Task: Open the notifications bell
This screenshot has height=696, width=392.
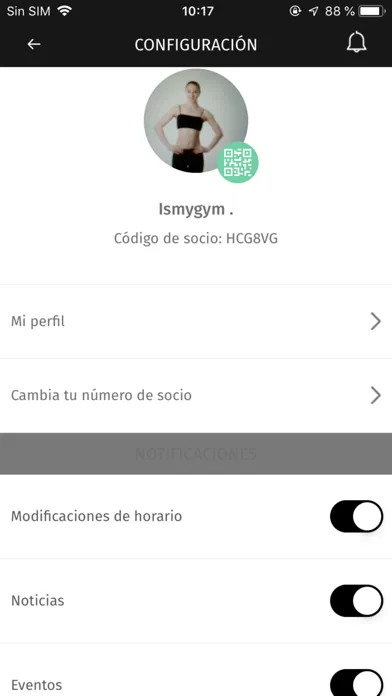Action: (356, 43)
